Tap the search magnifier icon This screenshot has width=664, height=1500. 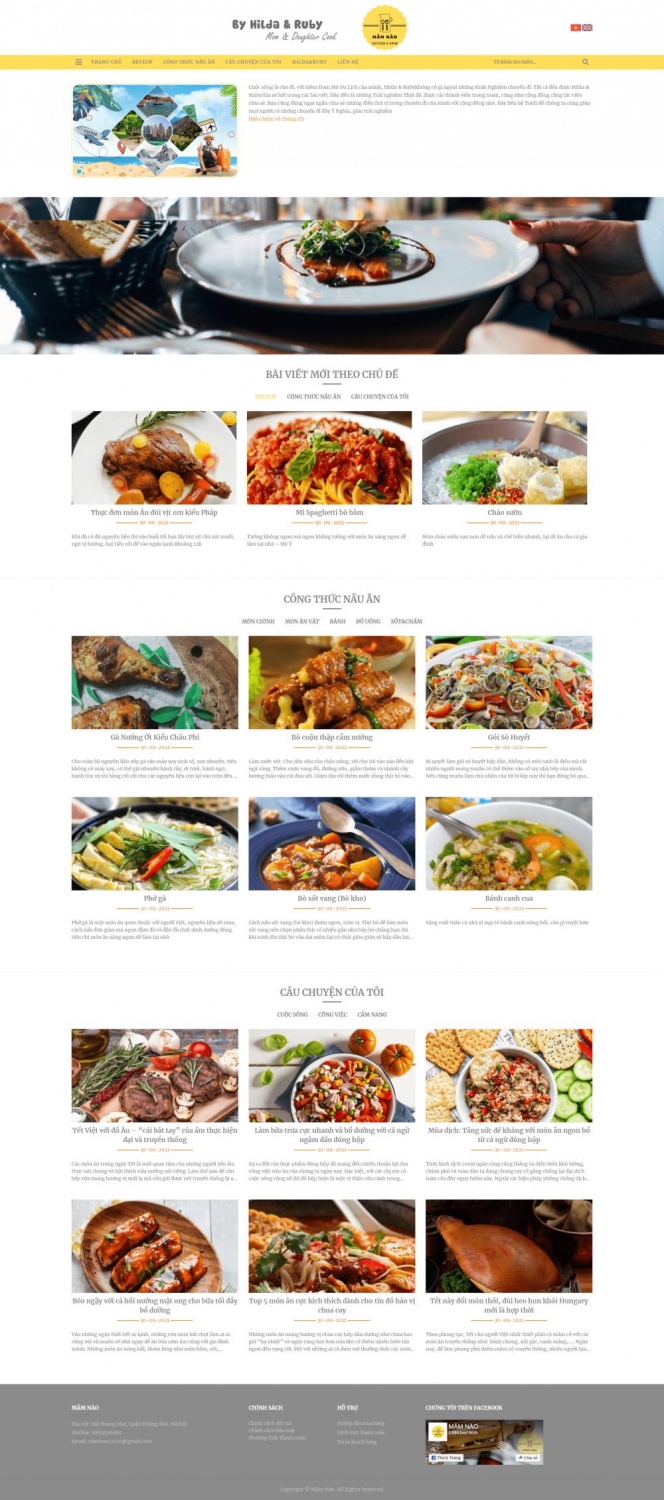coord(585,62)
